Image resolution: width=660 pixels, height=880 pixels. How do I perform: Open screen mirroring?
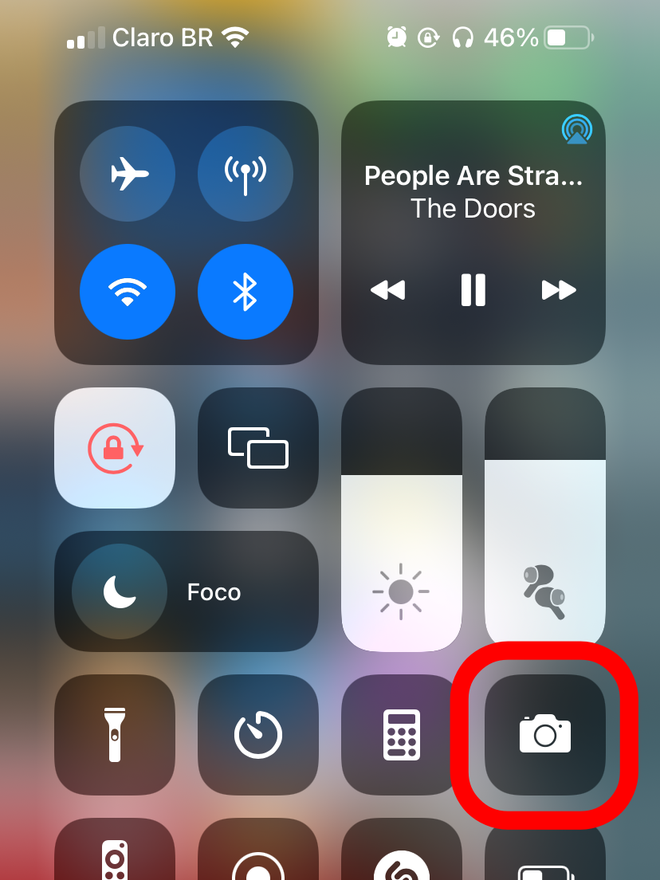258,447
